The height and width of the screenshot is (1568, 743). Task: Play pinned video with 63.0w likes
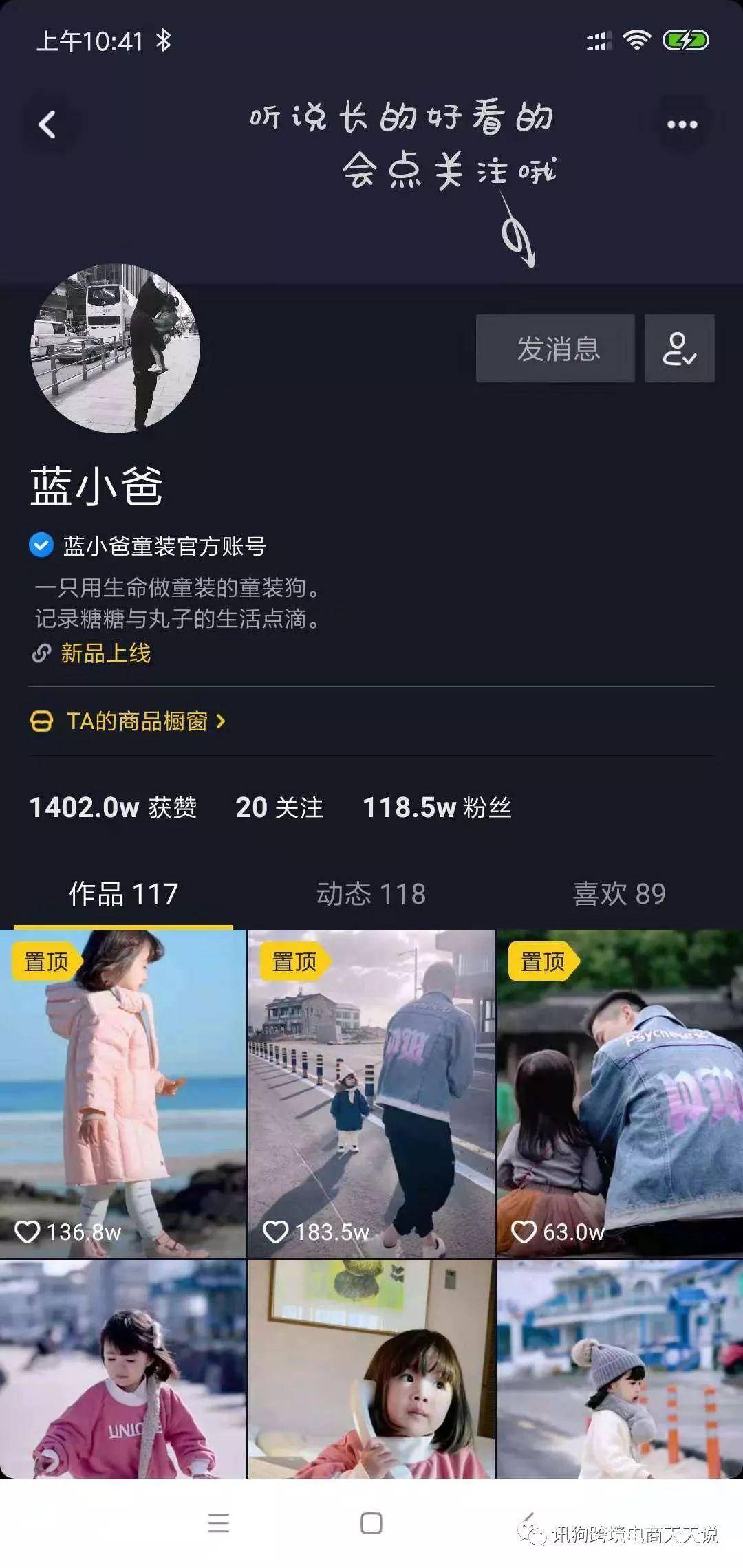tap(619, 1093)
